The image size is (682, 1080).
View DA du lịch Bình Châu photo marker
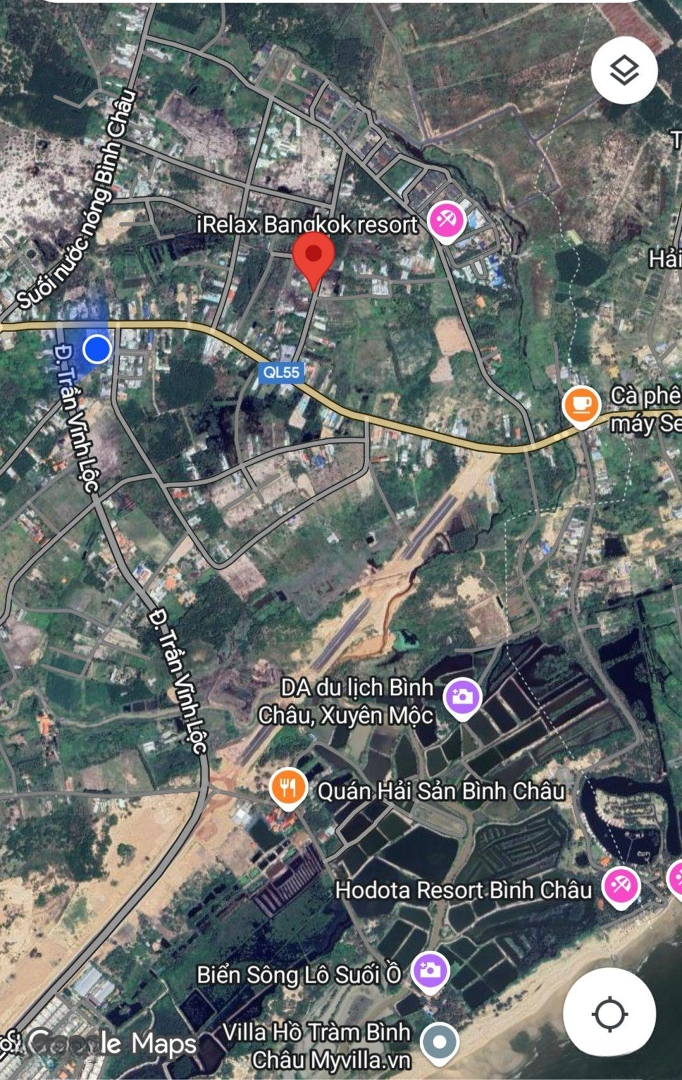coord(462,698)
